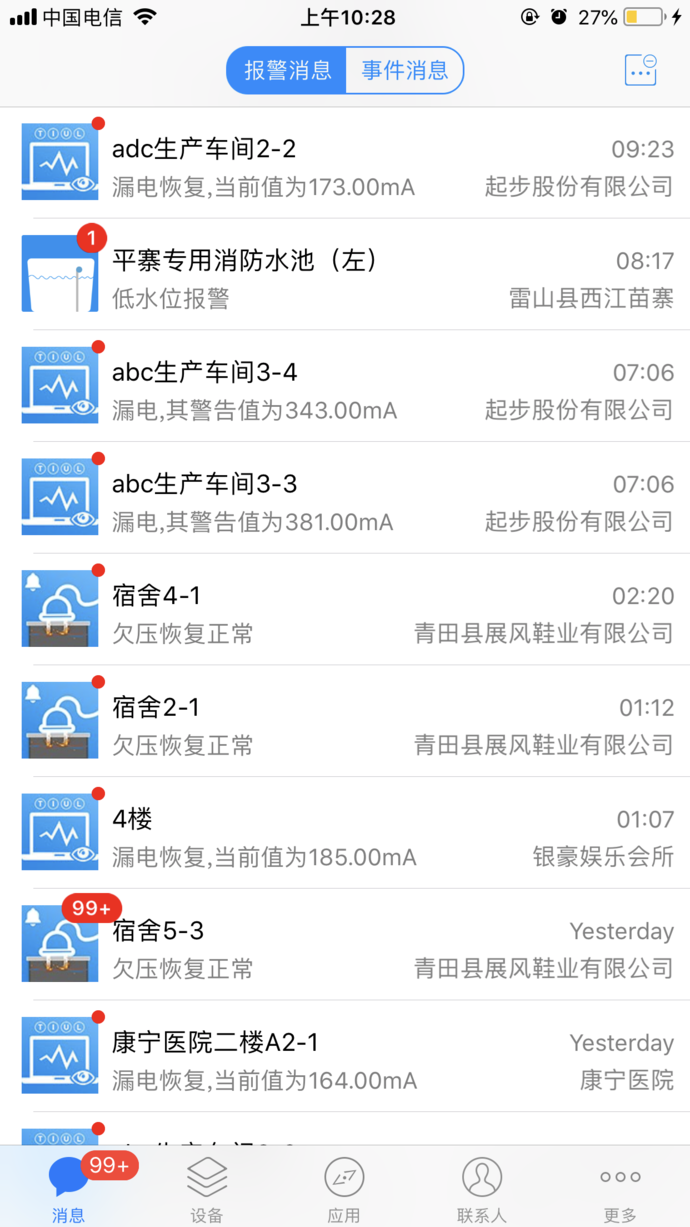The image size is (690, 1227).
Task: Switch to the 应用 tab
Action: (344, 1188)
